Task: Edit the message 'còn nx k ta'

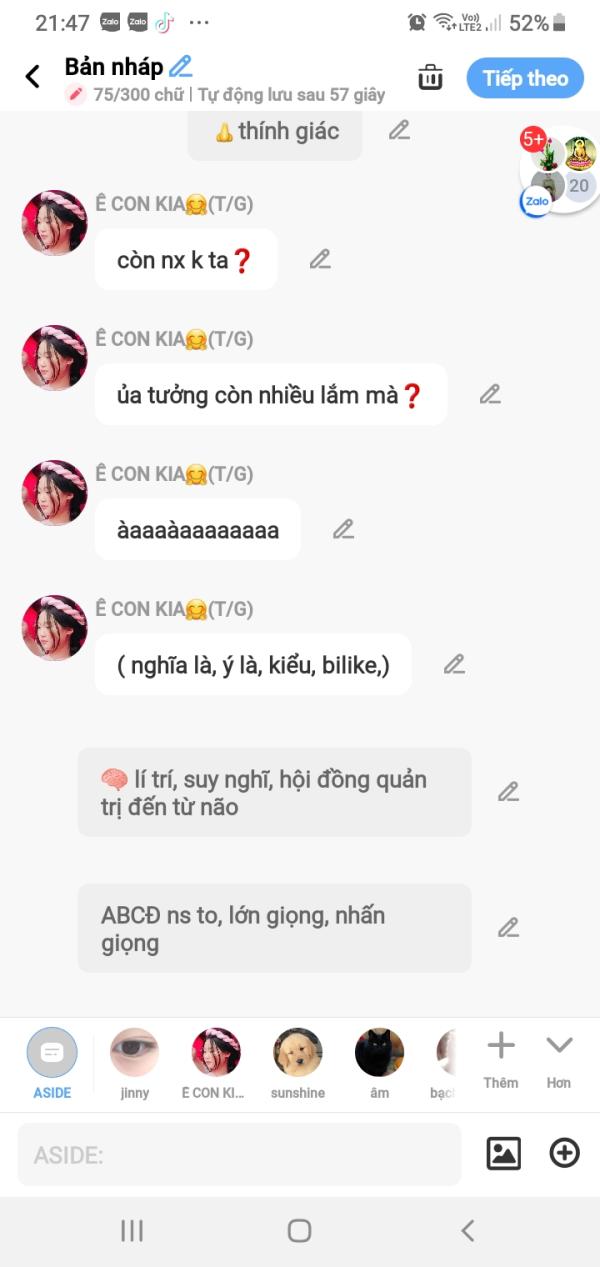Action: pyautogui.click(x=320, y=260)
